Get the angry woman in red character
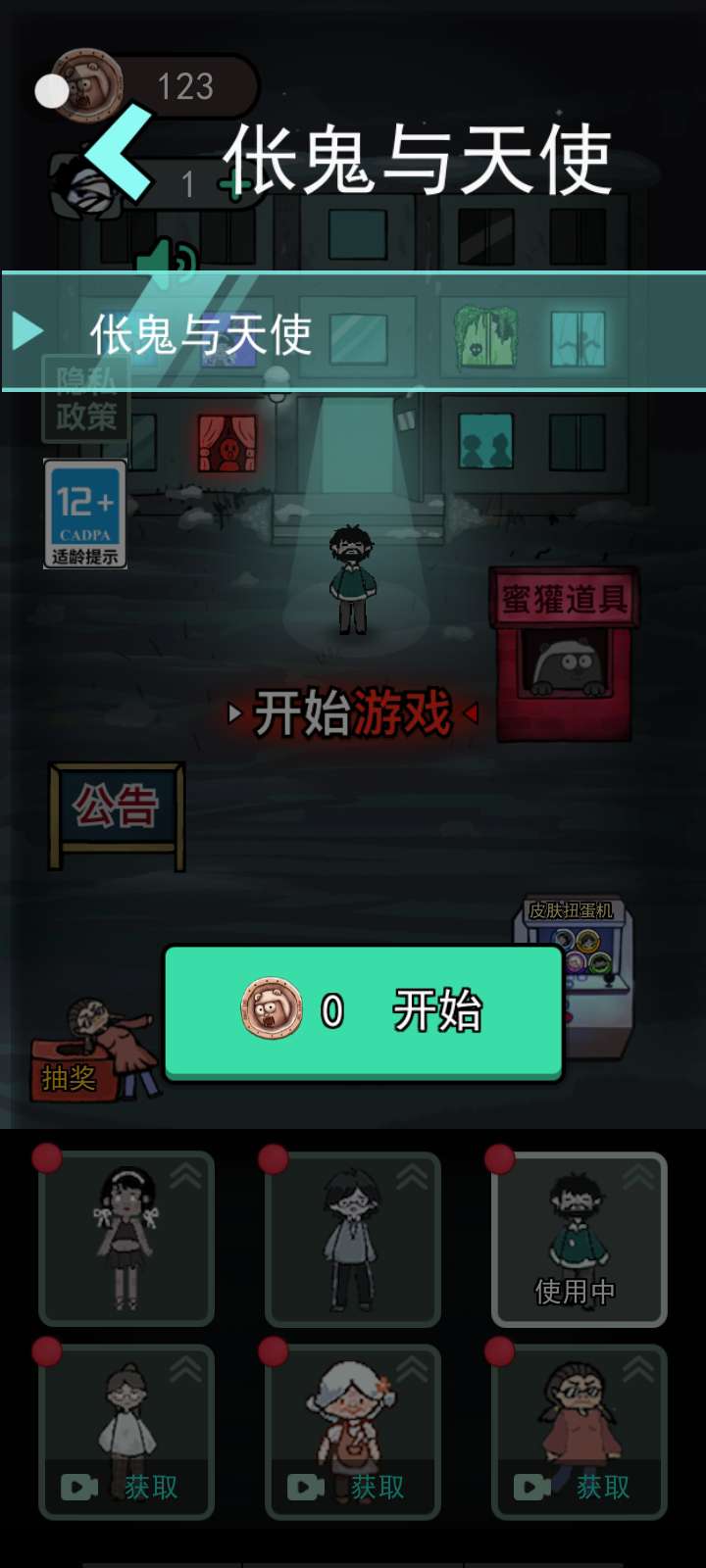The width and height of the screenshot is (706, 1568). click(x=580, y=1432)
